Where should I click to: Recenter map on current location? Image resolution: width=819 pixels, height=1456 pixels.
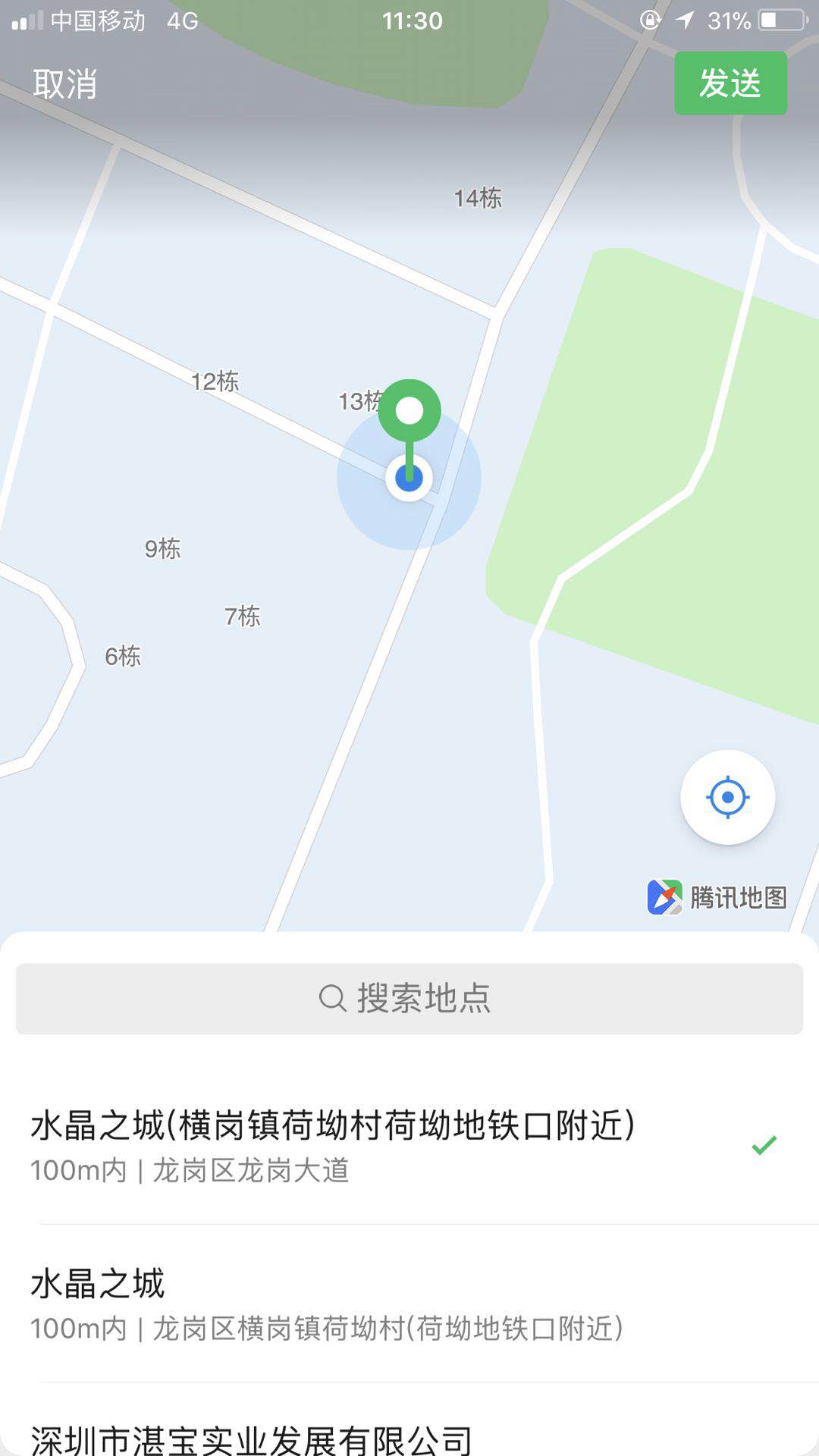pyautogui.click(x=727, y=797)
